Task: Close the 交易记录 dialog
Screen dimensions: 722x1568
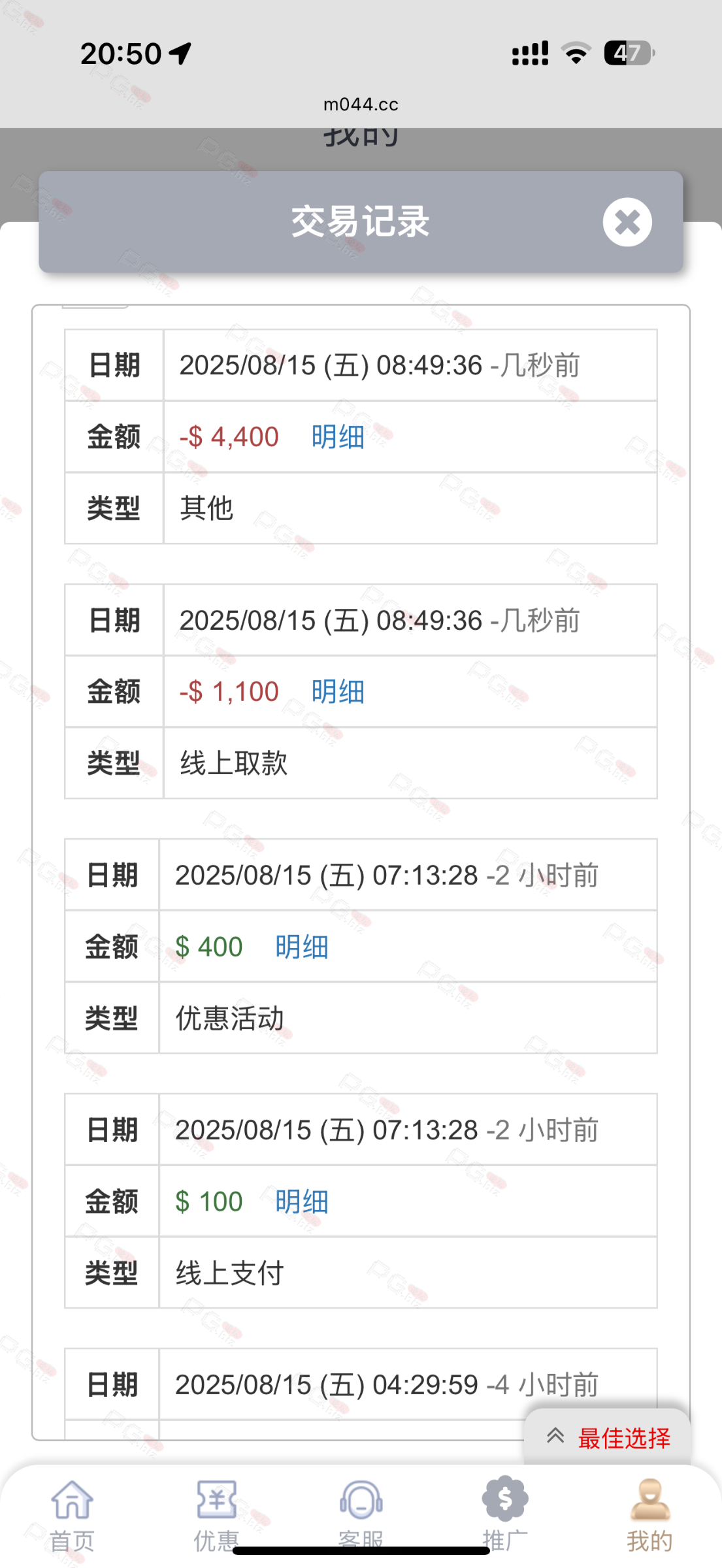Action: (627, 222)
